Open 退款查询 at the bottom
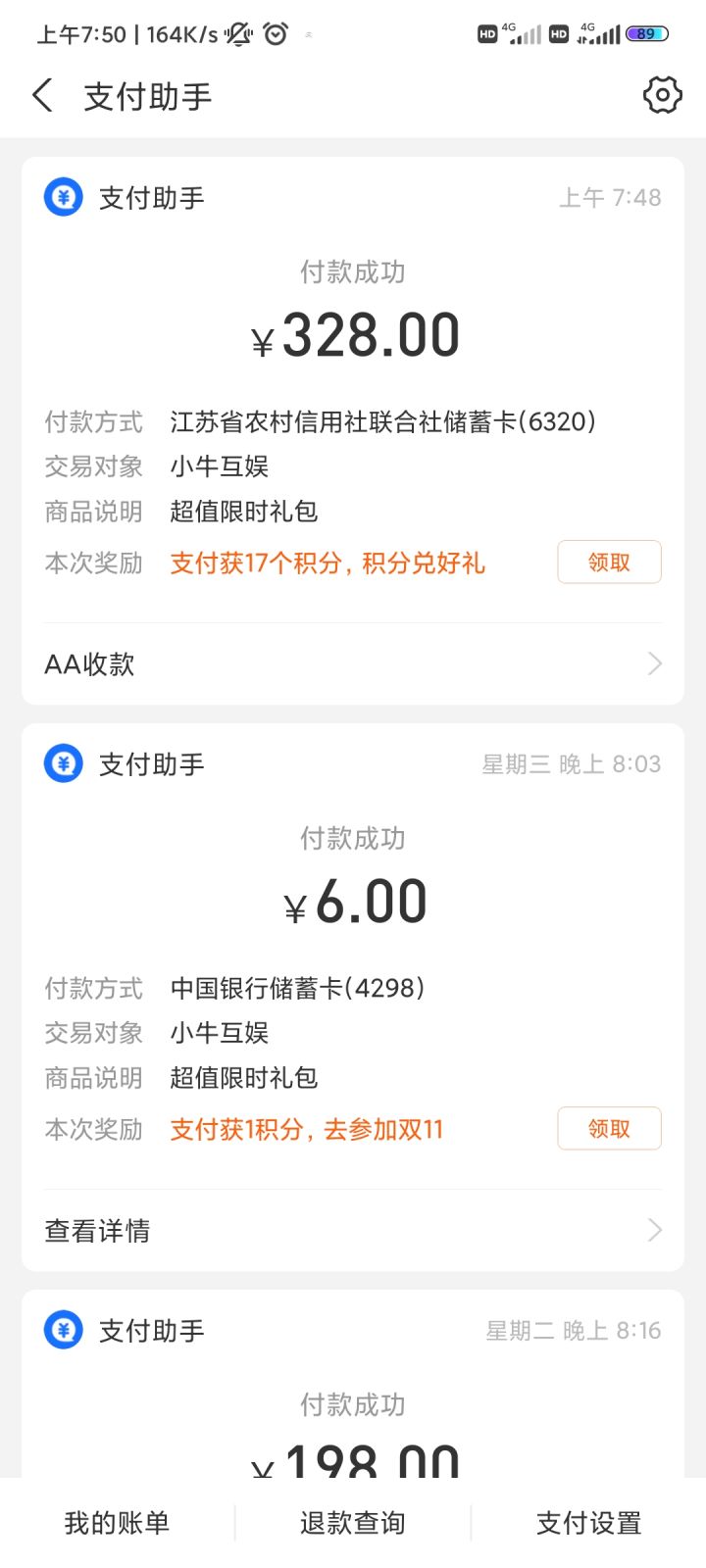 [x=353, y=1523]
